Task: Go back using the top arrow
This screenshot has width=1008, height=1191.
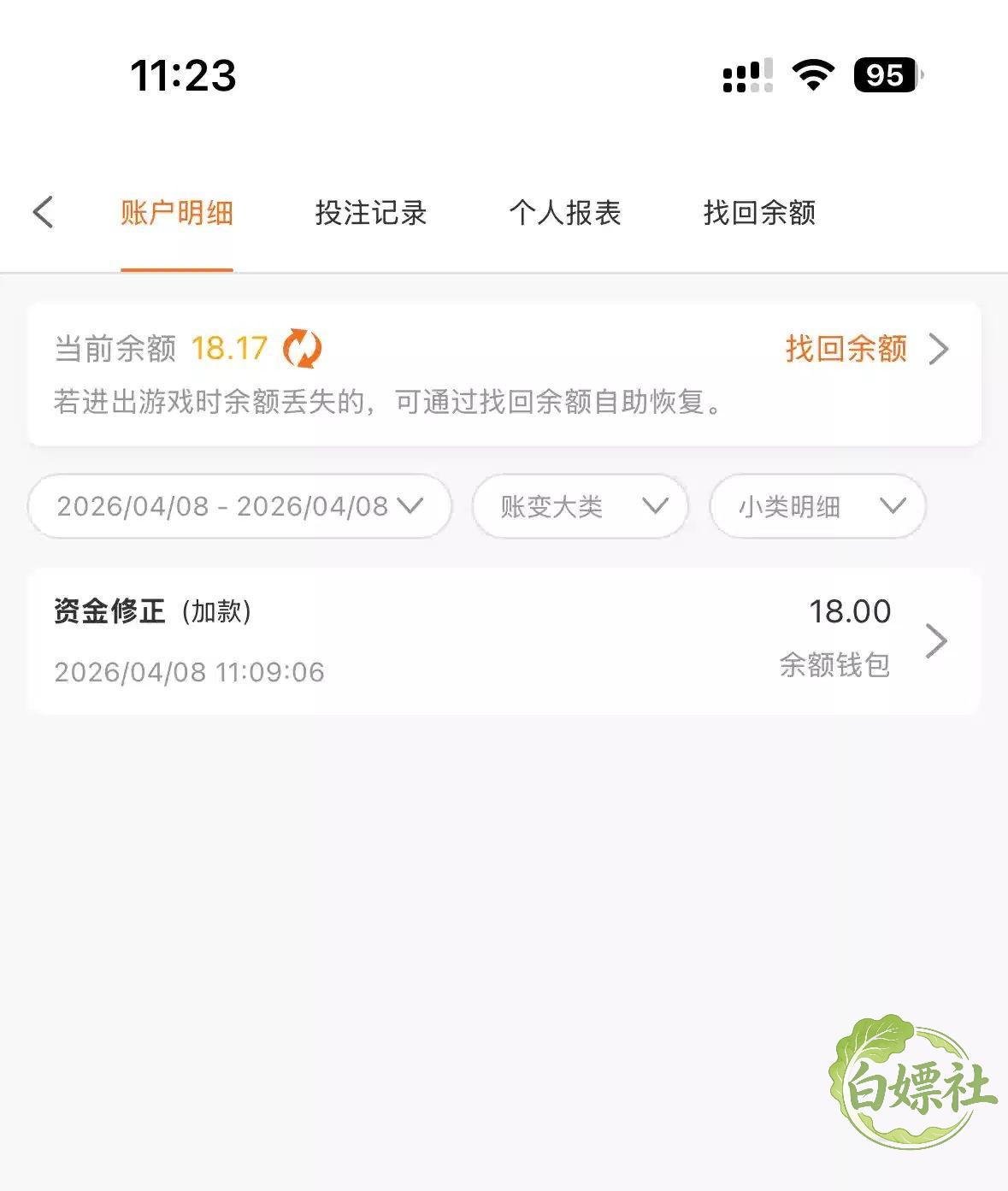Action: coord(44,213)
